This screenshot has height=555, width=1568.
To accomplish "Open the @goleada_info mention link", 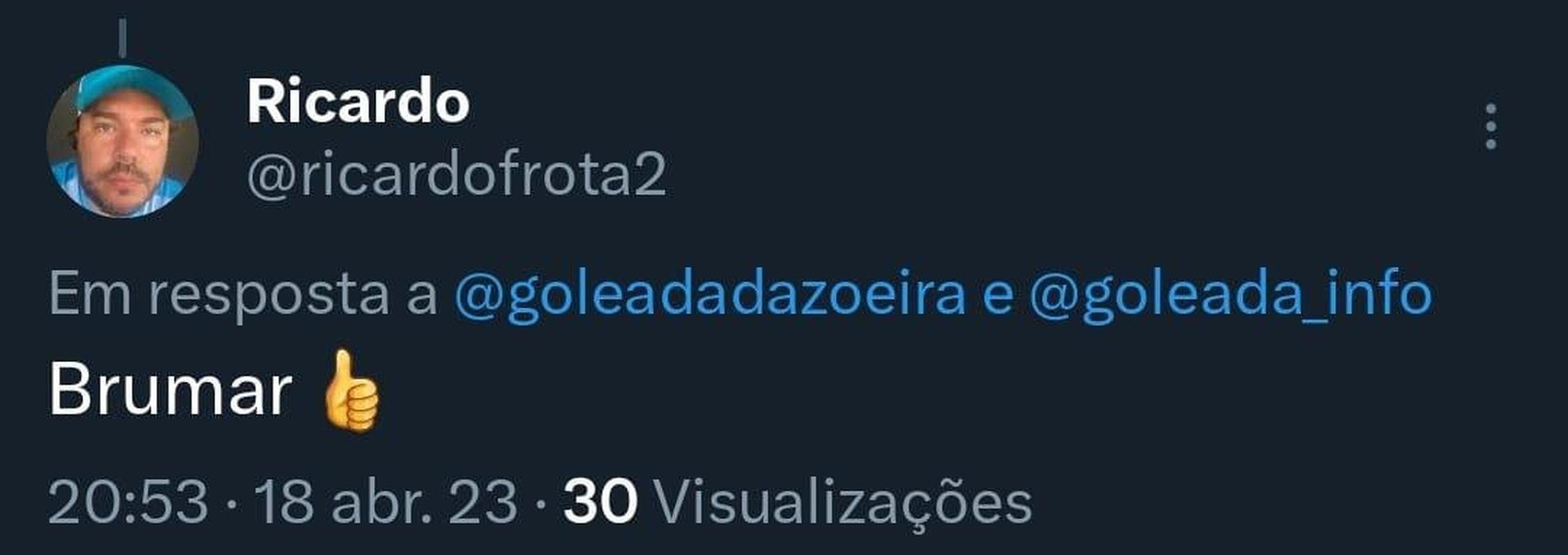I will [1230, 295].
